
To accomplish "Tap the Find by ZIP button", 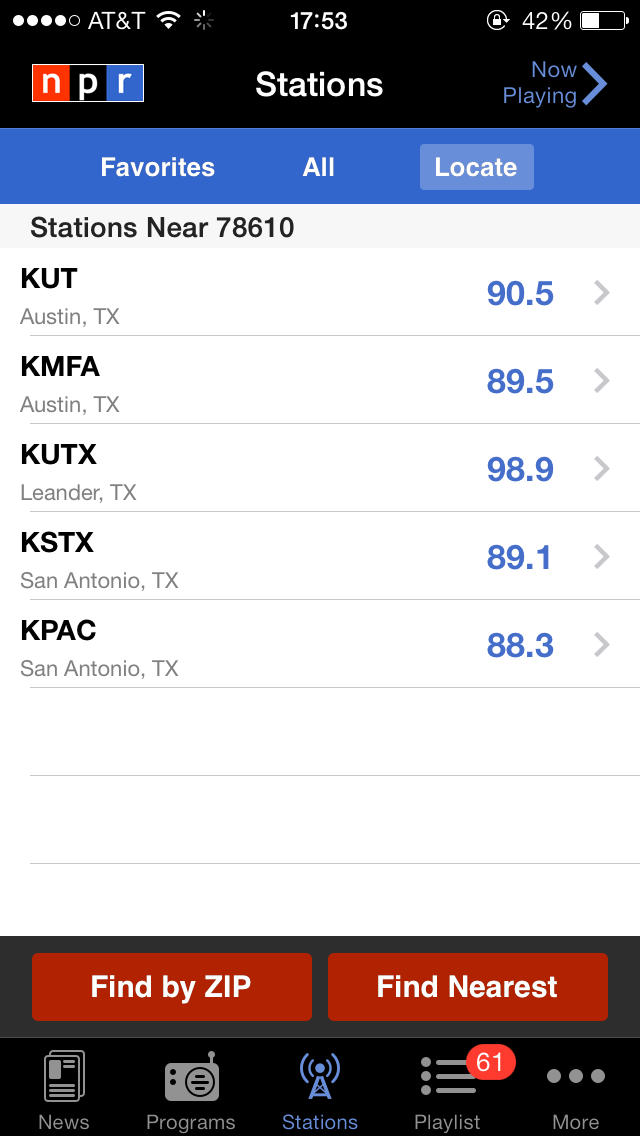I will 172,987.
